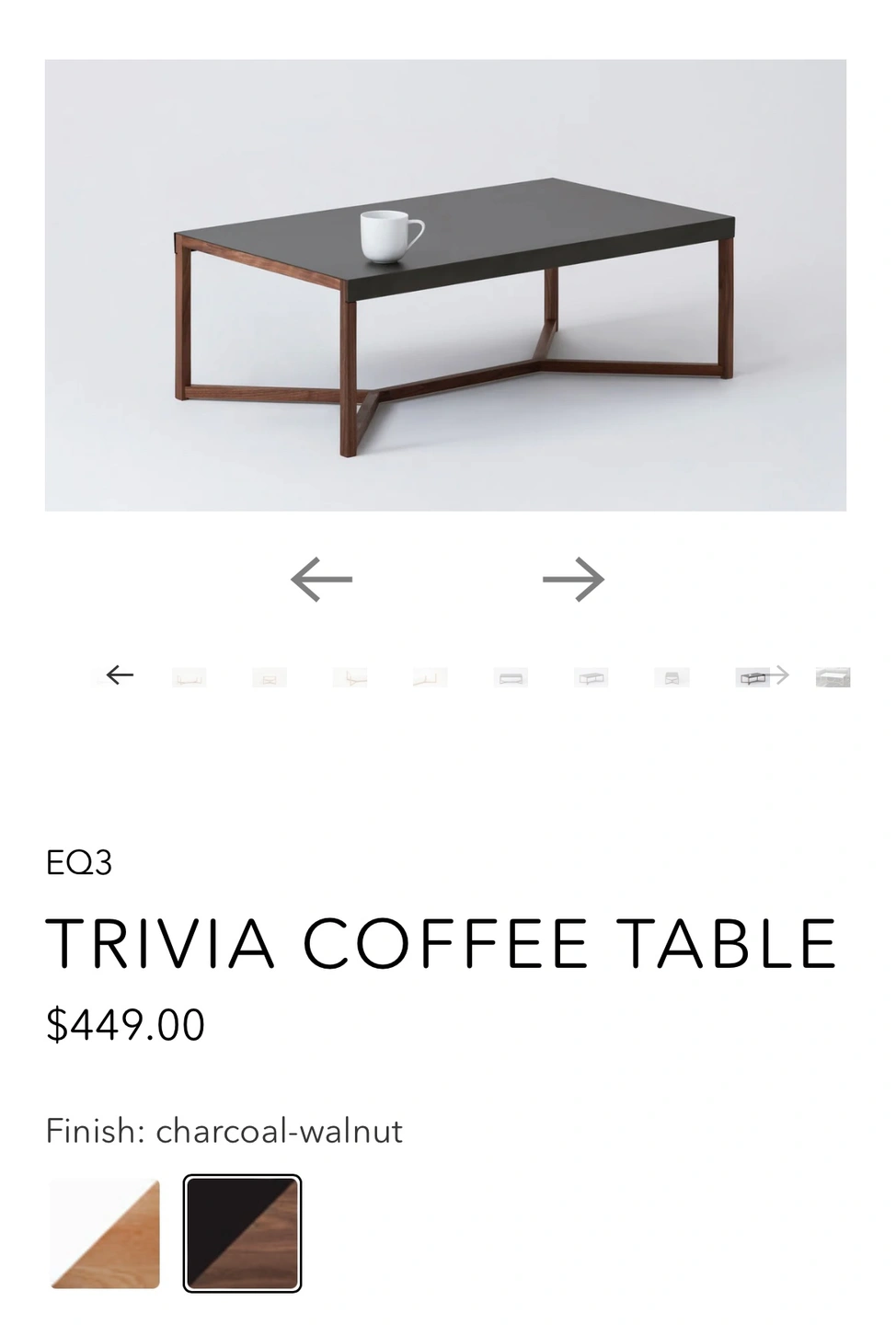Viewport: 896px width, 1325px height.
Task: Show the next product image
Action: (x=573, y=580)
